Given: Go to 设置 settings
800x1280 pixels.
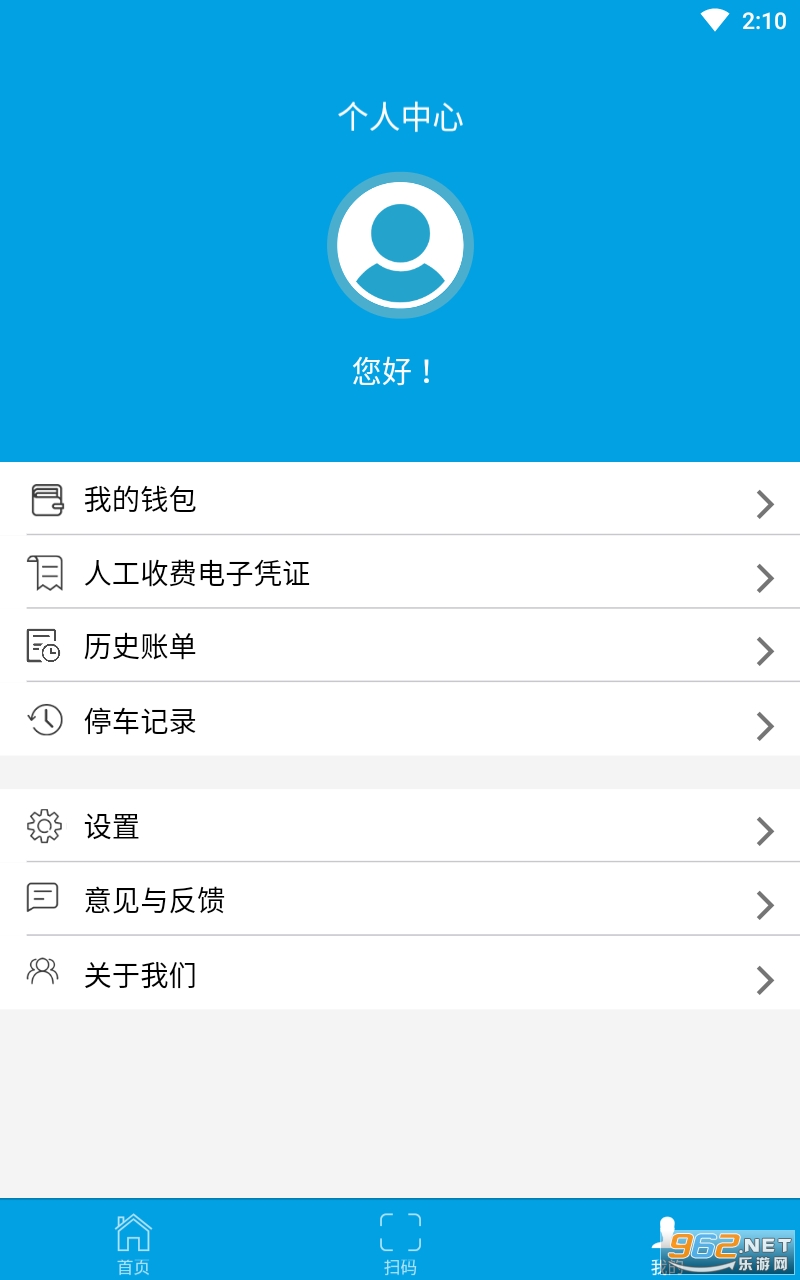Looking at the screenshot, I should (400, 826).
